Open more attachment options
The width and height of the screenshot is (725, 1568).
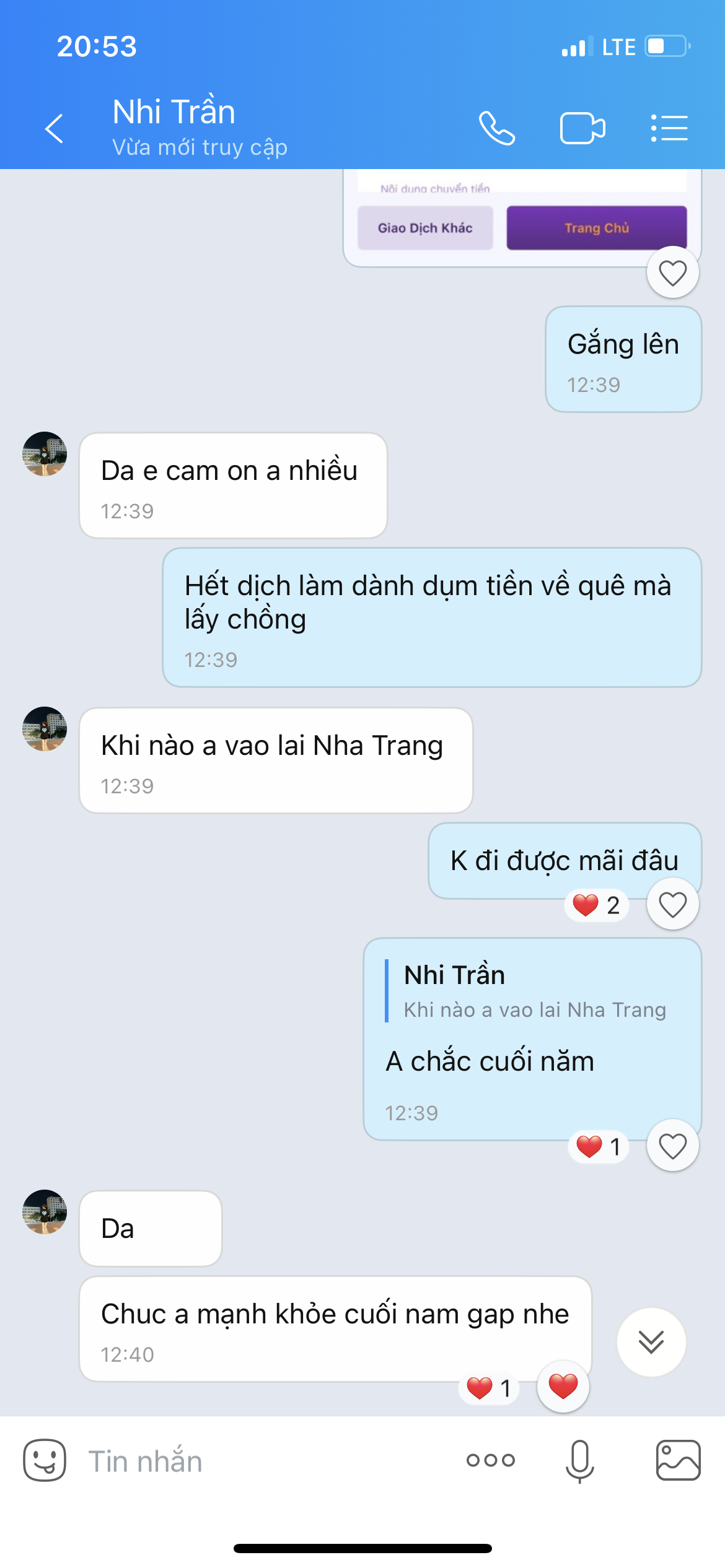(x=490, y=1460)
